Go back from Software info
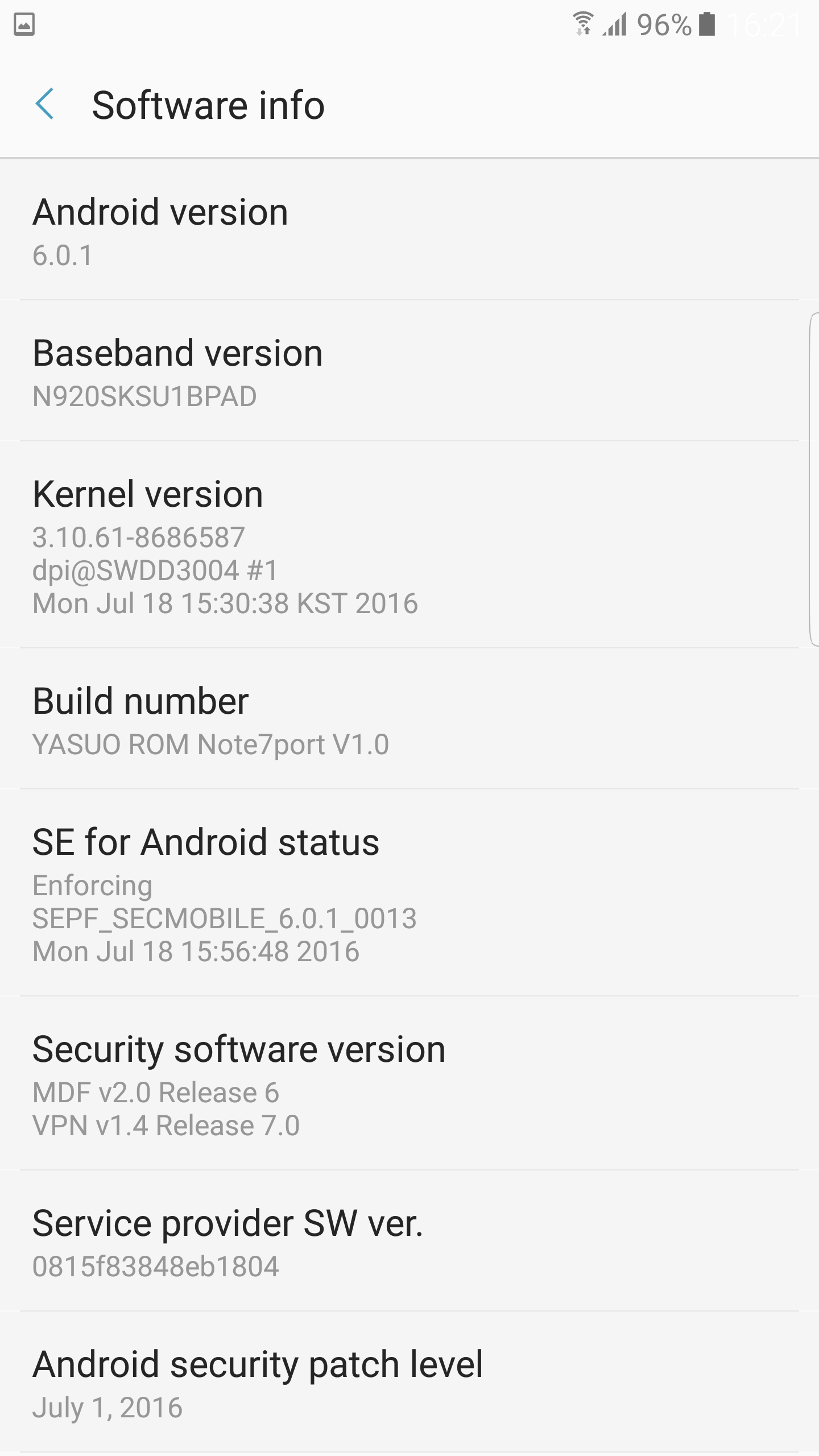The width and height of the screenshot is (819, 1456). coord(44,105)
